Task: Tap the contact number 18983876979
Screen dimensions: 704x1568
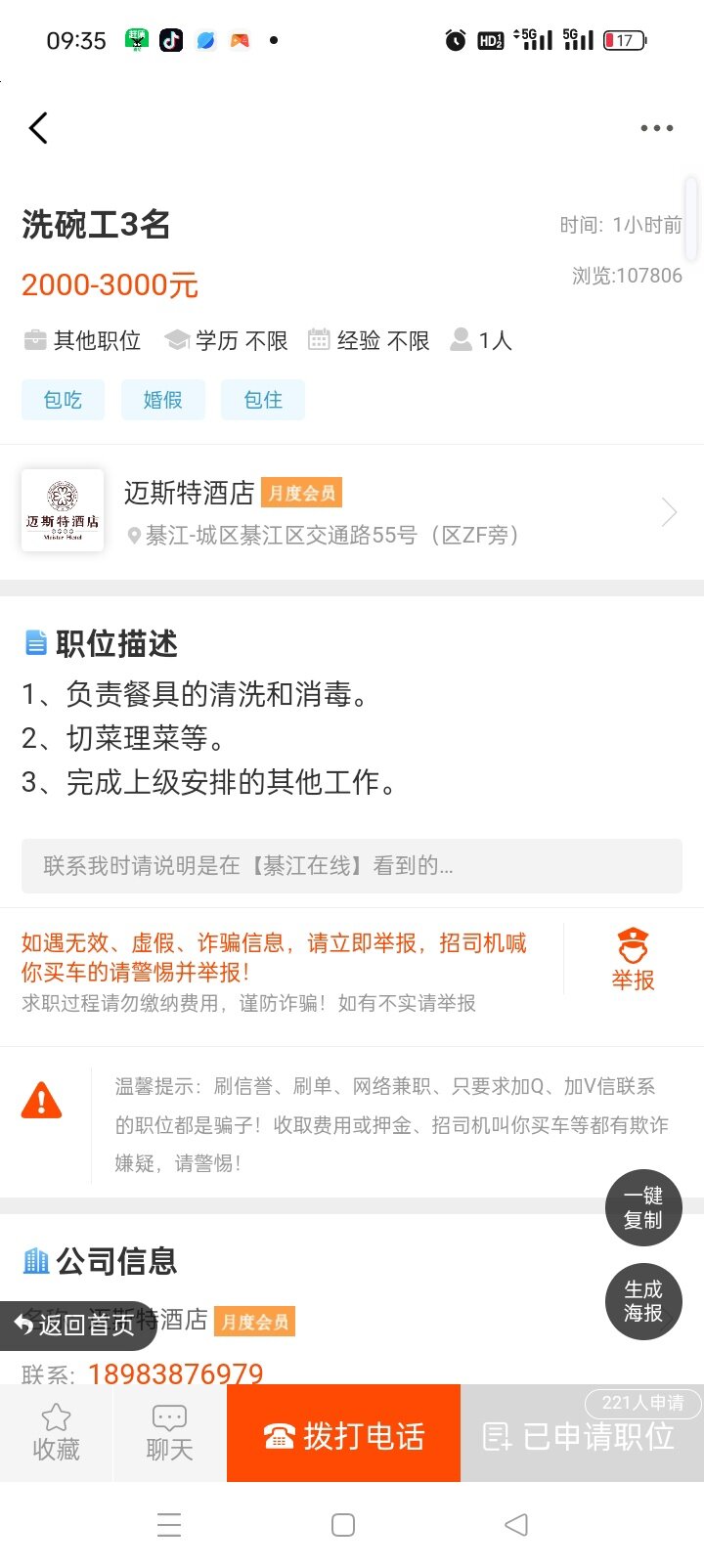Action: 176,1372
